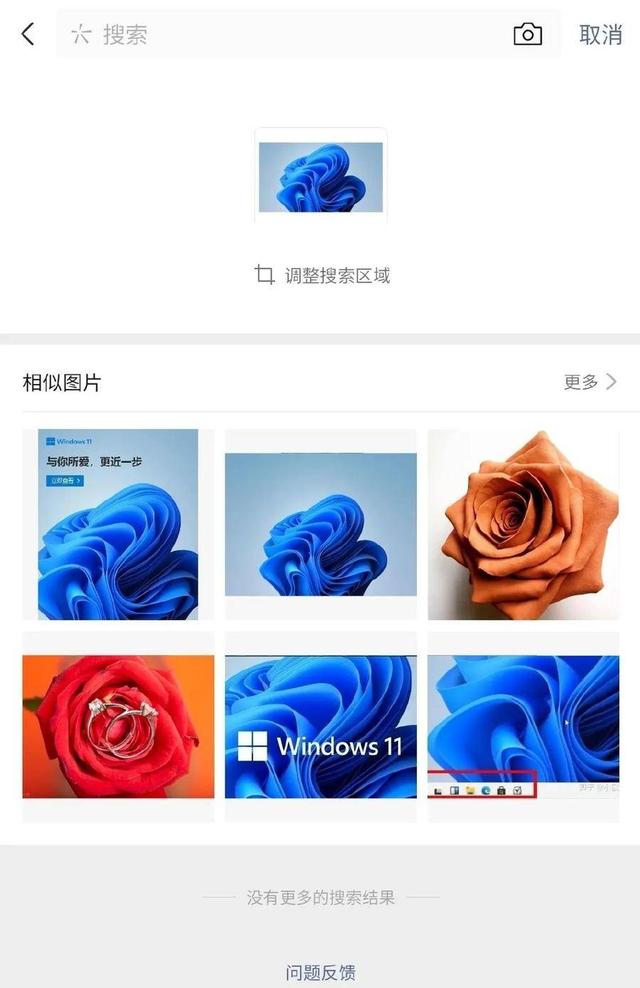Open the red rose with rings result
Viewport: 640px width, 988px height.
(x=118, y=726)
